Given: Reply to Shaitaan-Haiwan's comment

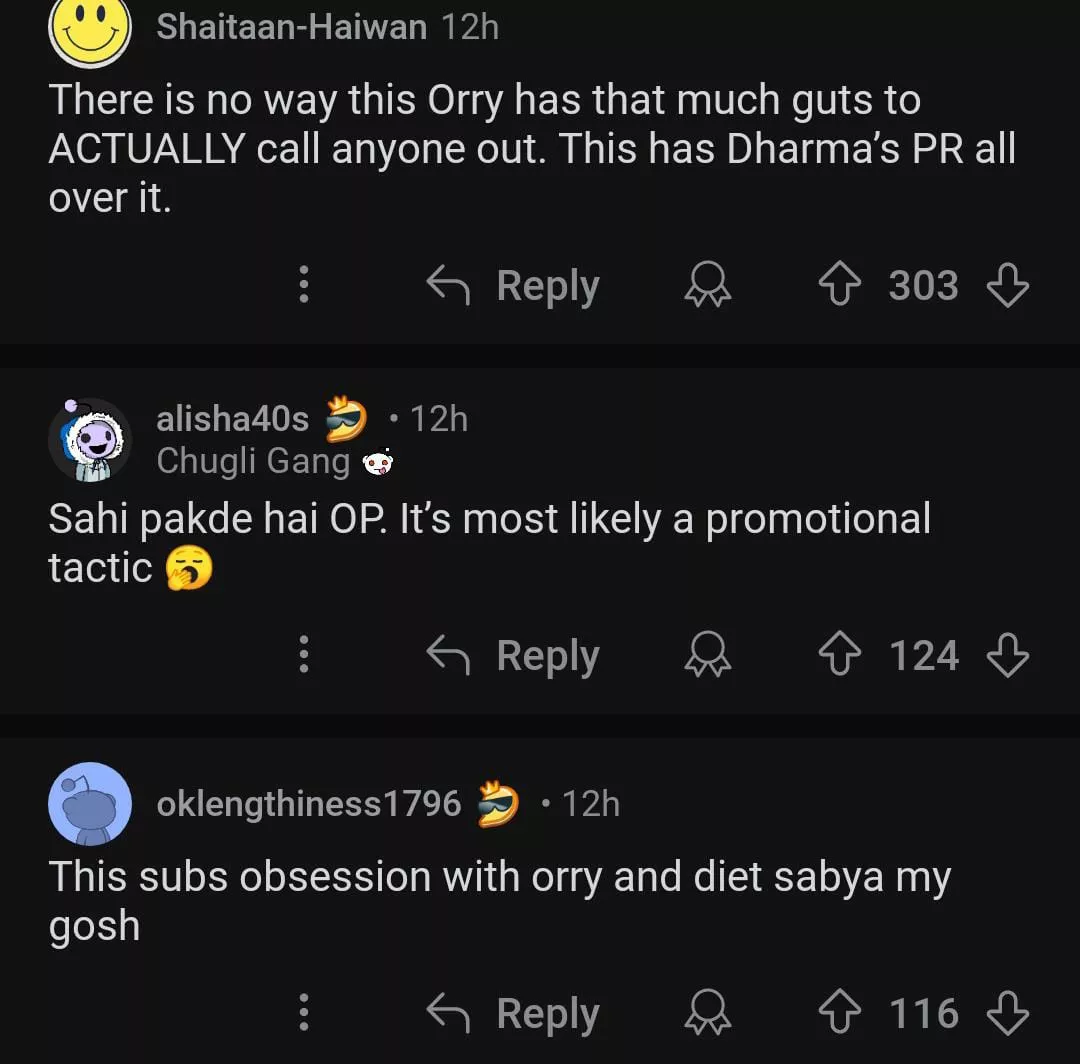Looking at the screenshot, I should coord(514,286).
